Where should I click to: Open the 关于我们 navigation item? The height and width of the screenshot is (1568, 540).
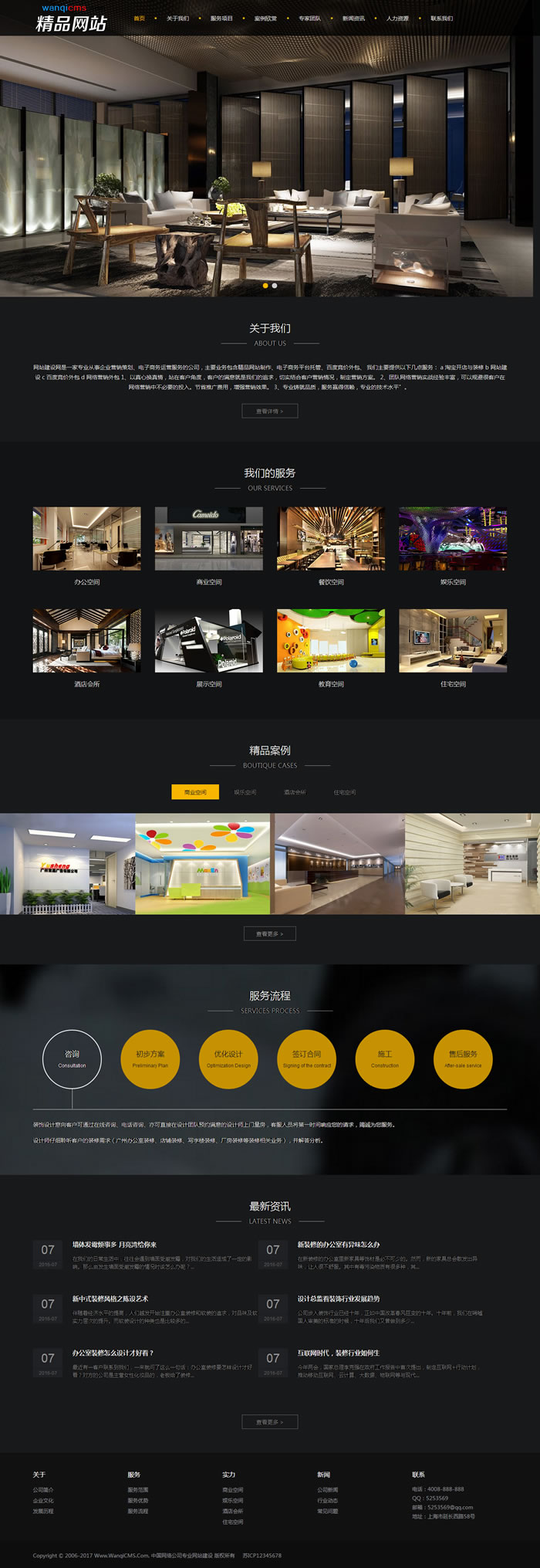(x=177, y=19)
